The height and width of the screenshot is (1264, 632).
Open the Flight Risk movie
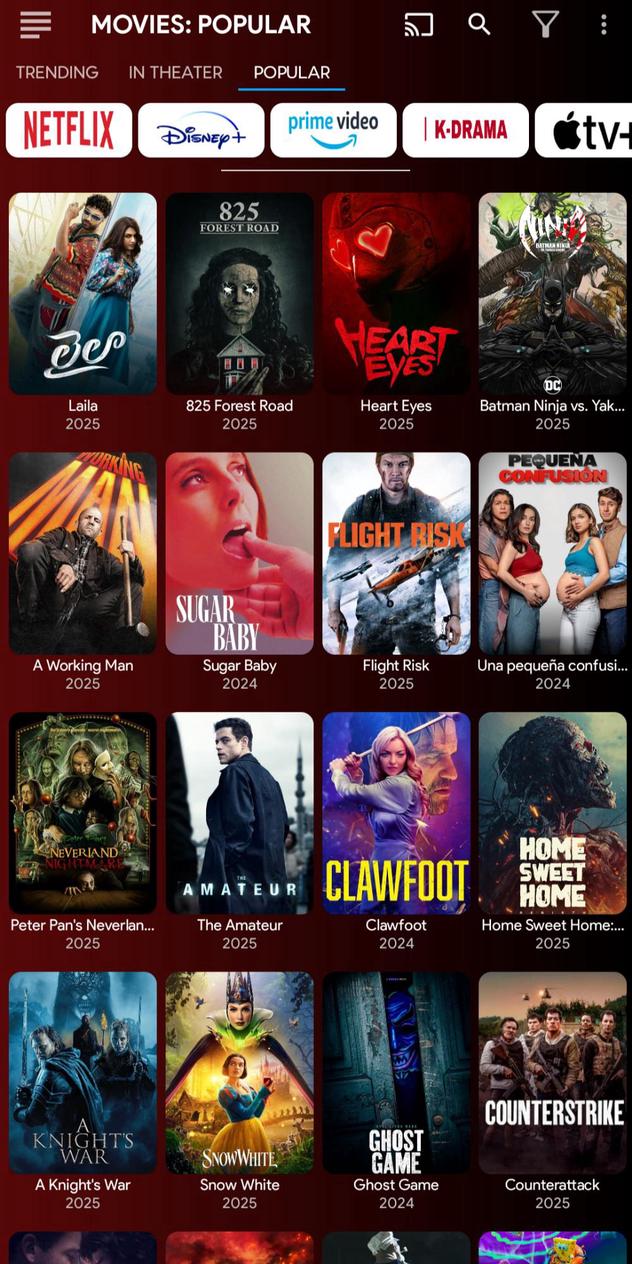[x=396, y=553]
